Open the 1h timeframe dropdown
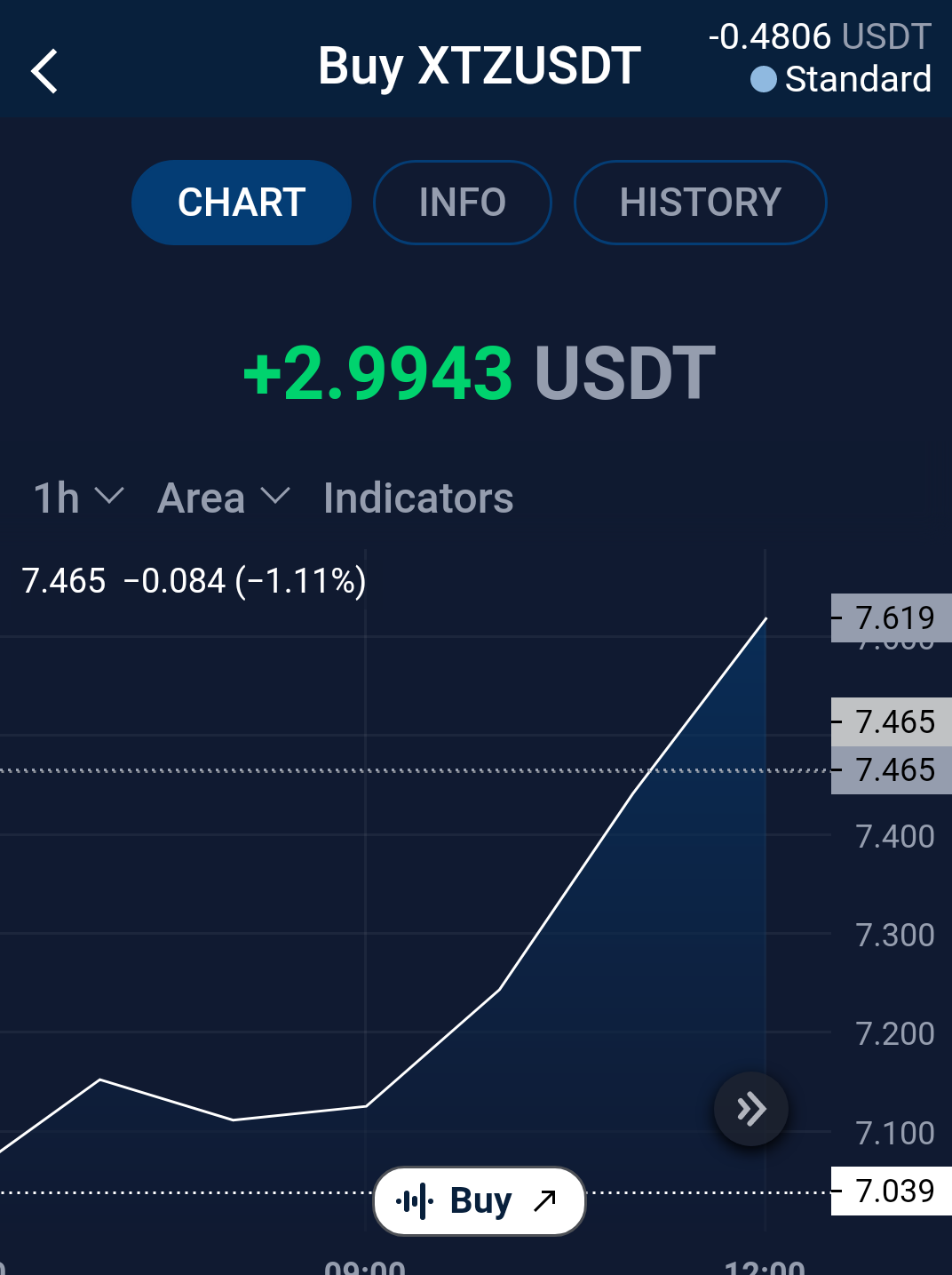952x1275 pixels. click(78, 498)
